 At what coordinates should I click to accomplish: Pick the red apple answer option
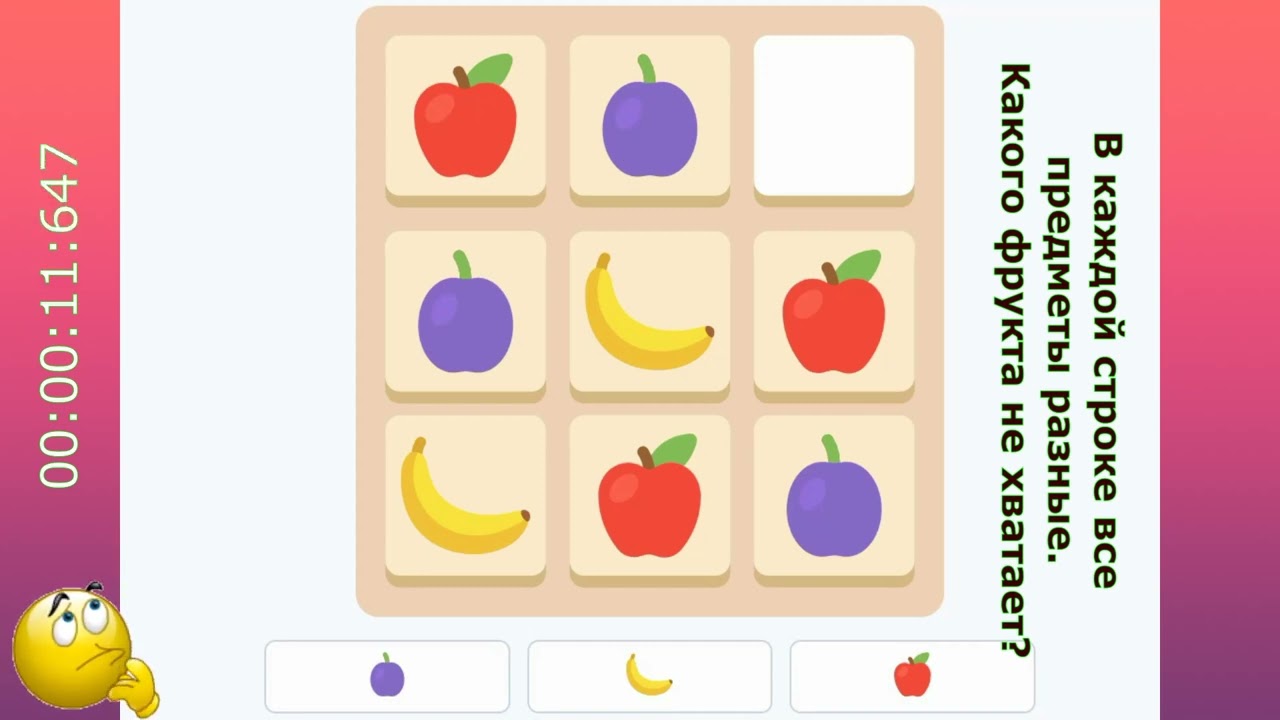pyautogui.click(x=911, y=676)
